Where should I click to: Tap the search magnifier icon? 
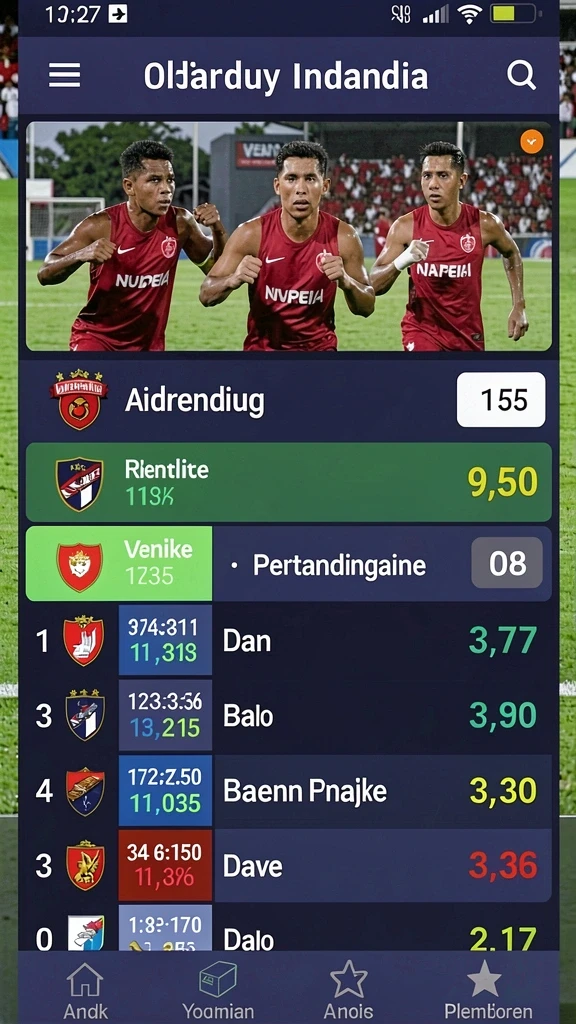click(x=521, y=76)
